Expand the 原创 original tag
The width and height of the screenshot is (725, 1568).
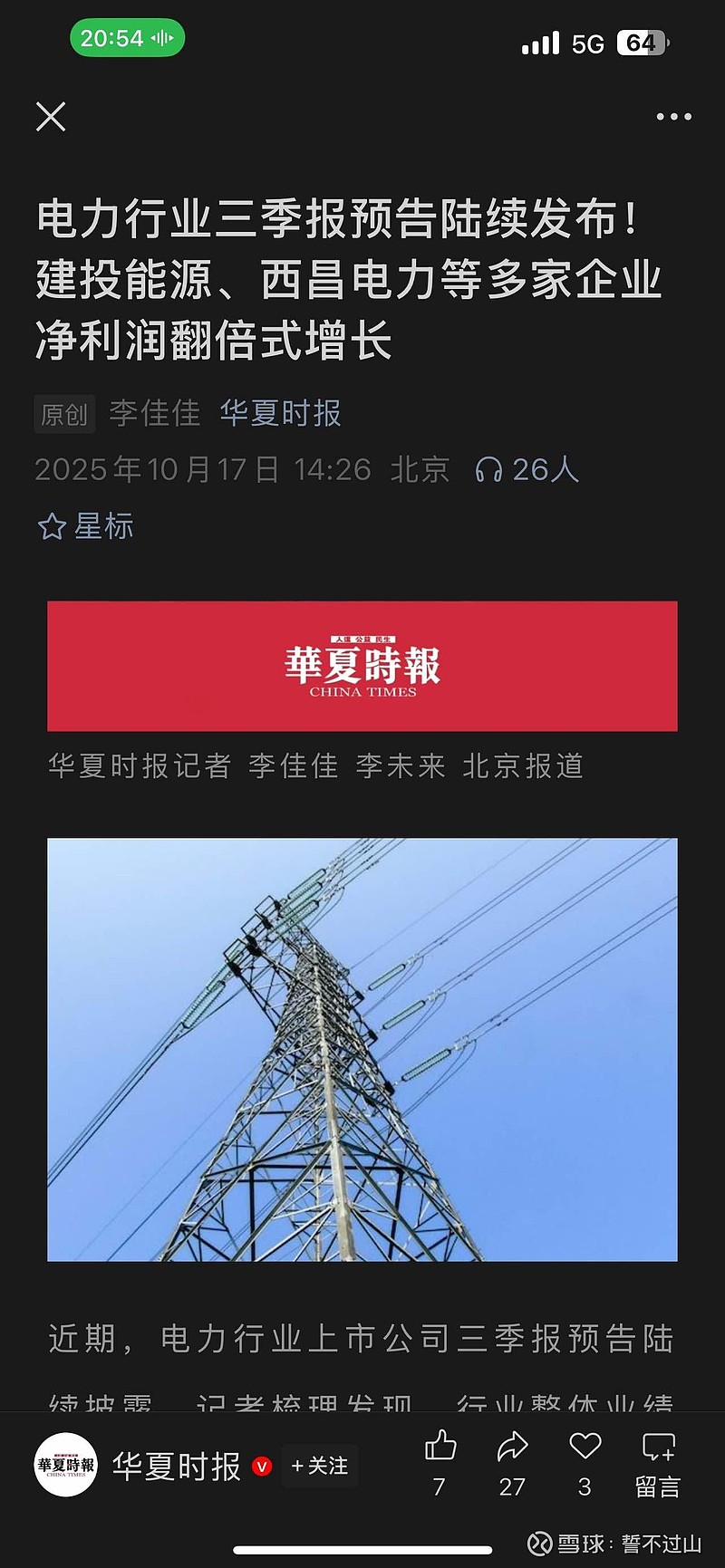tap(64, 414)
